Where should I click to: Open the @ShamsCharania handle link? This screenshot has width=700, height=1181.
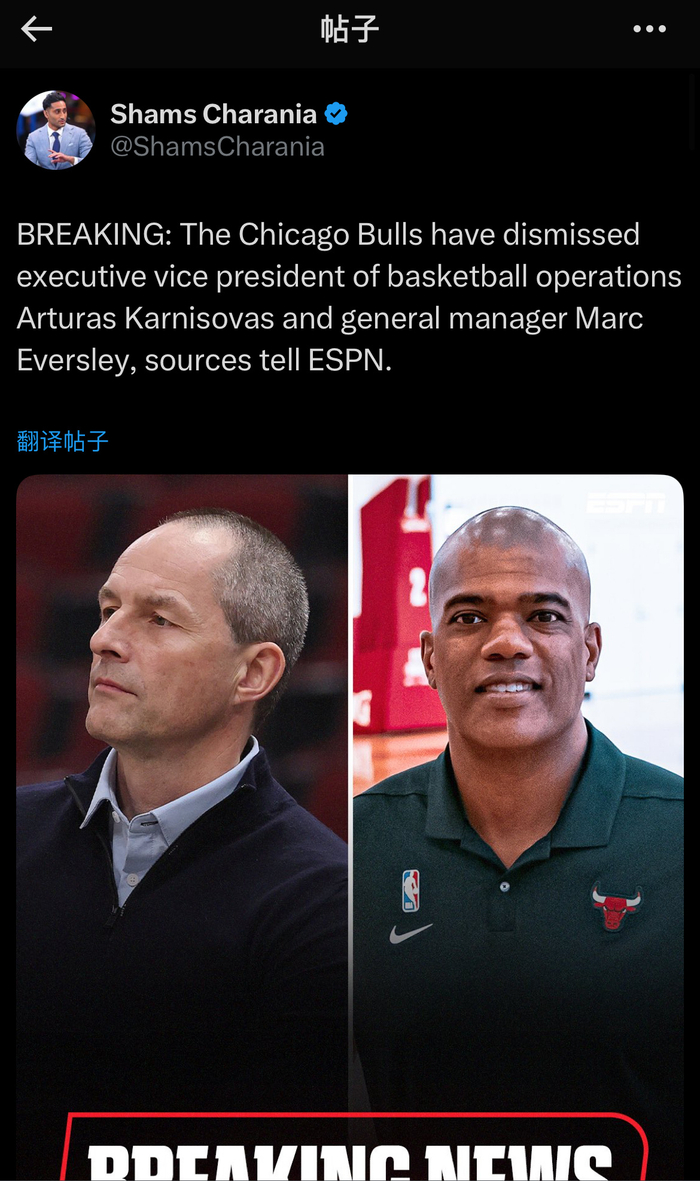(x=217, y=147)
